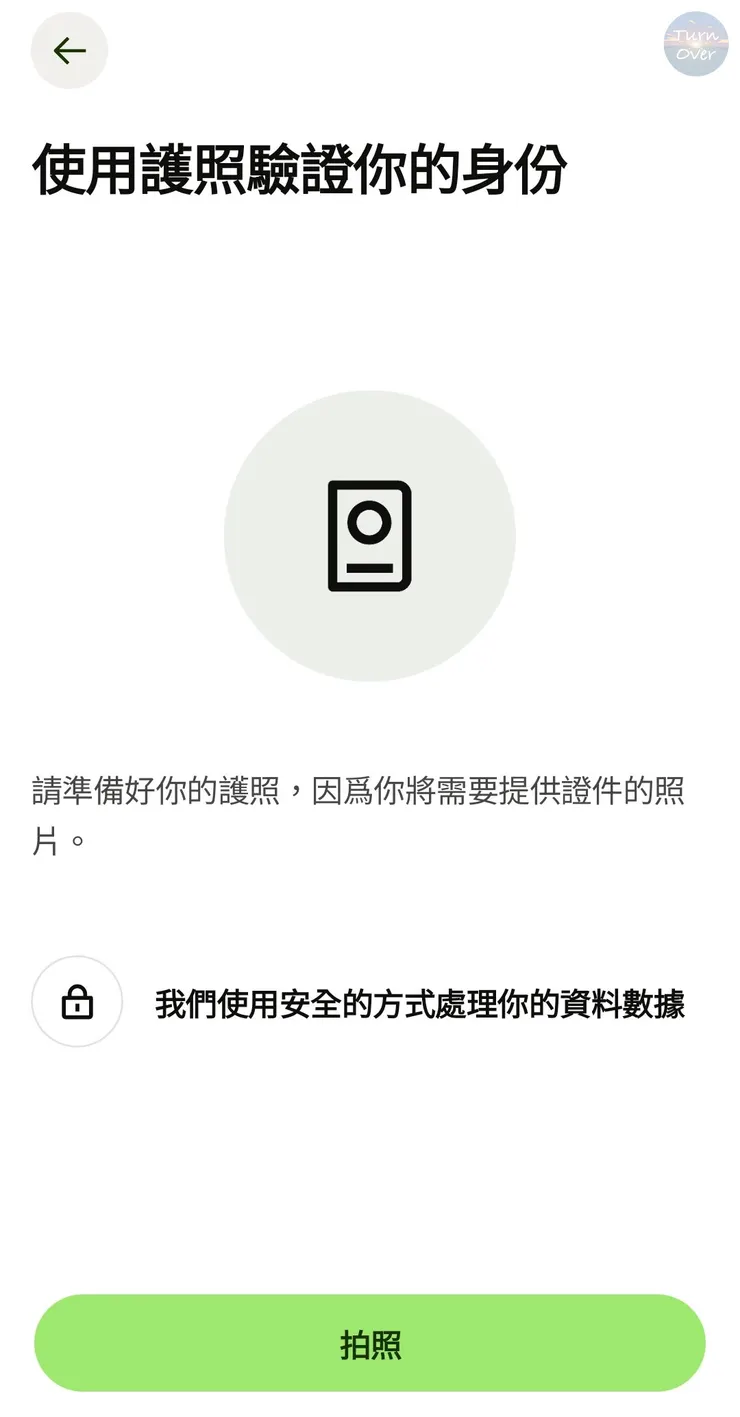Tap the green Take Photo button

click(x=370, y=1346)
